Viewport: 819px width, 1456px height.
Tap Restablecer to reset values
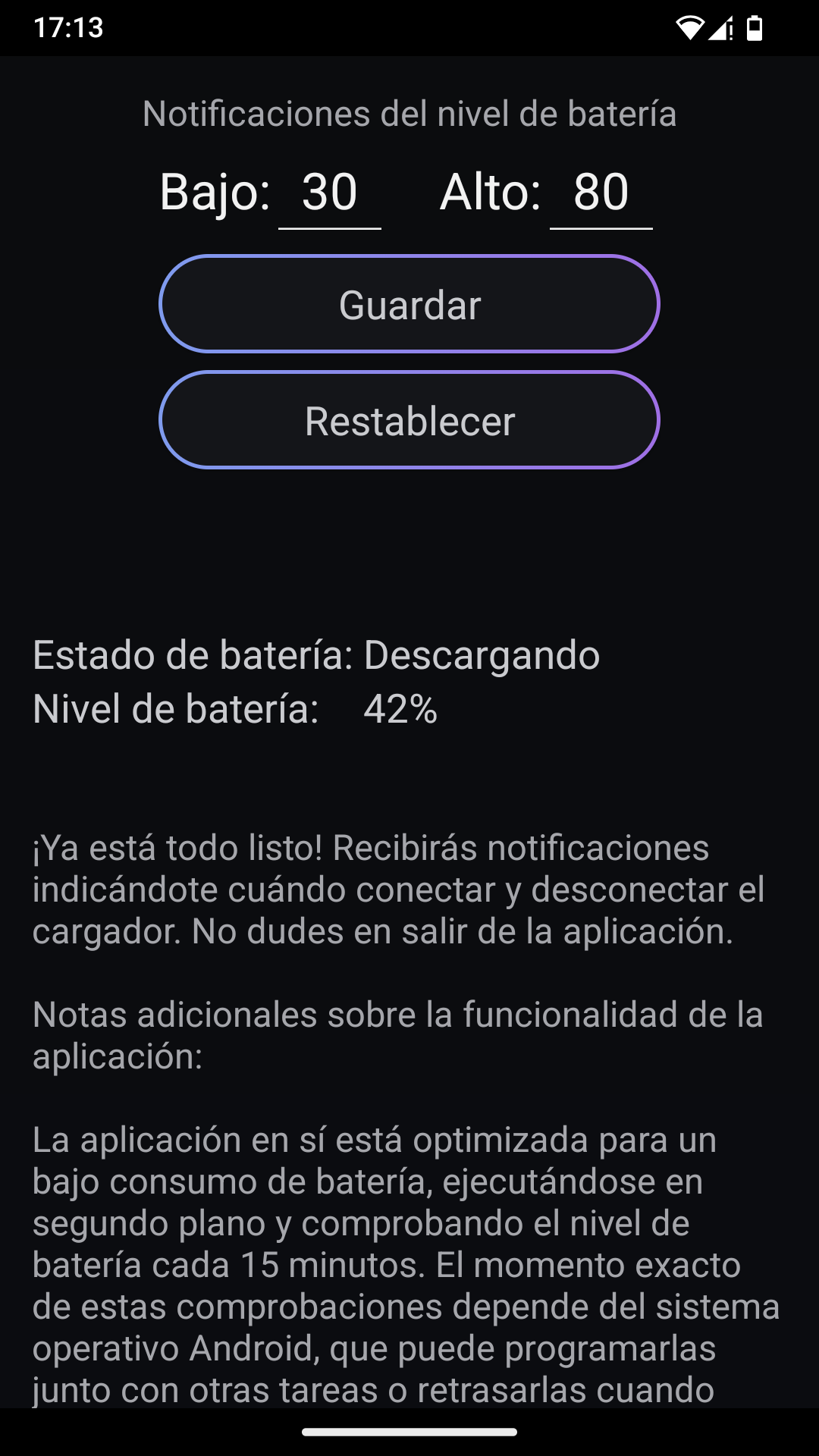point(409,420)
